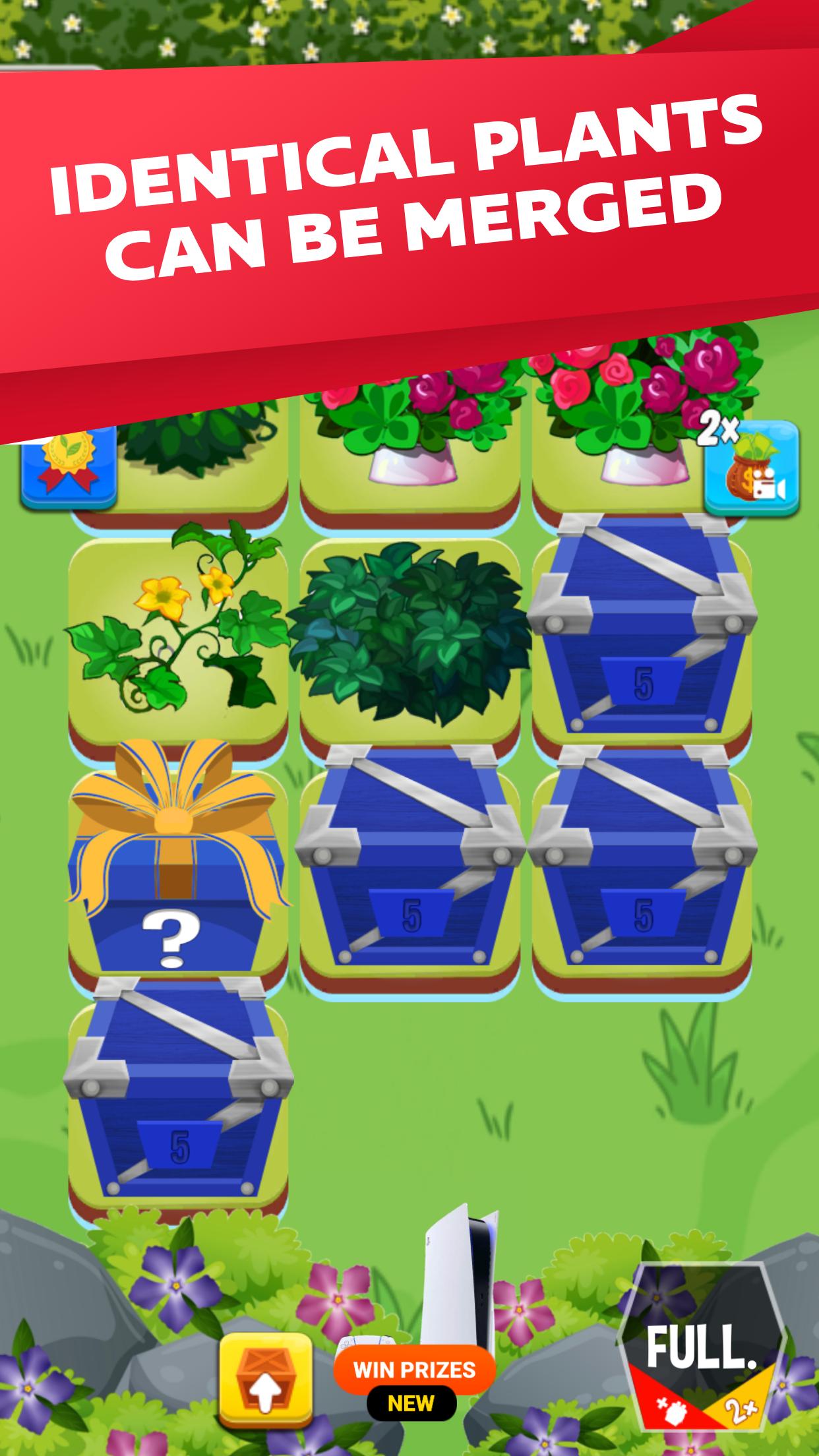Open the Win Prizes New promotion

click(x=414, y=1381)
